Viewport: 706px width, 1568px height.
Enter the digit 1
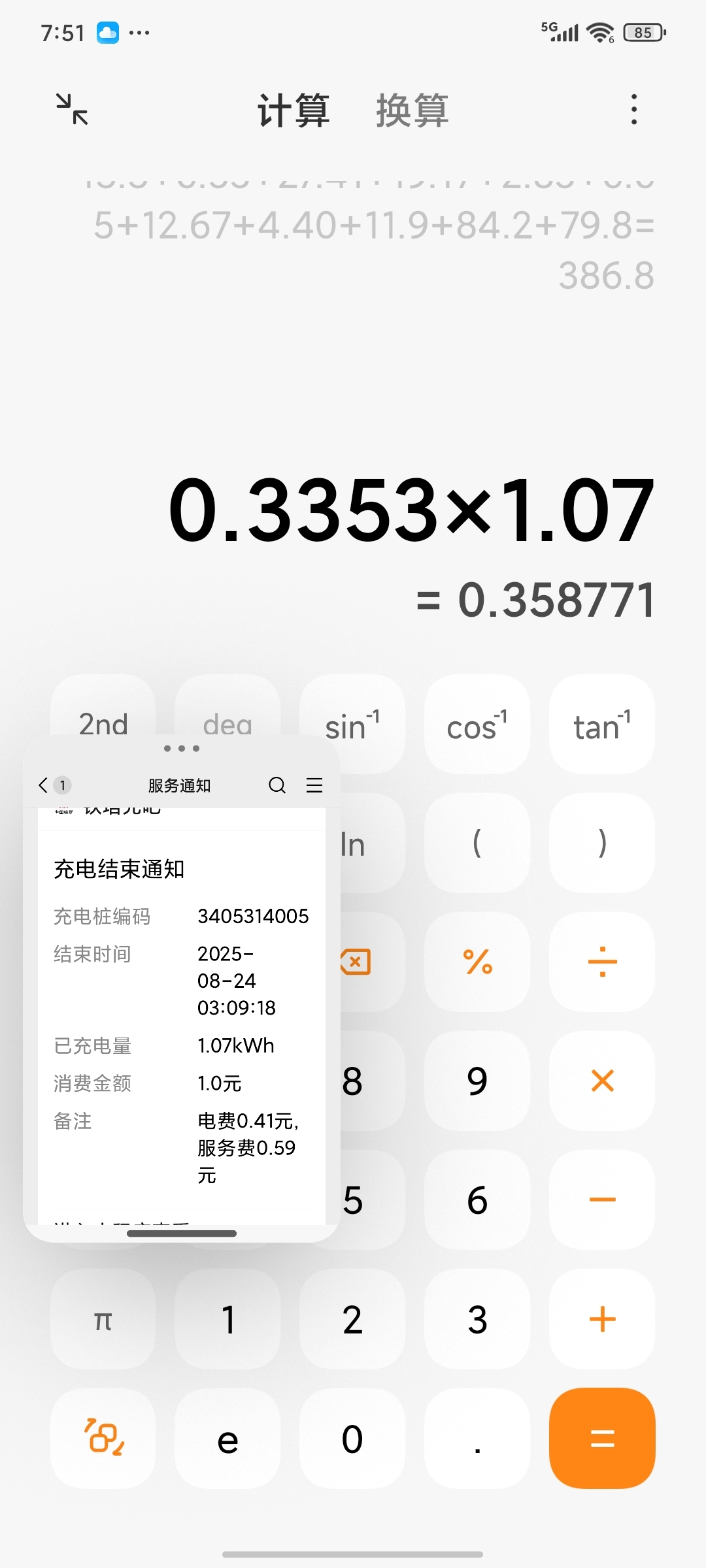coord(227,1319)
